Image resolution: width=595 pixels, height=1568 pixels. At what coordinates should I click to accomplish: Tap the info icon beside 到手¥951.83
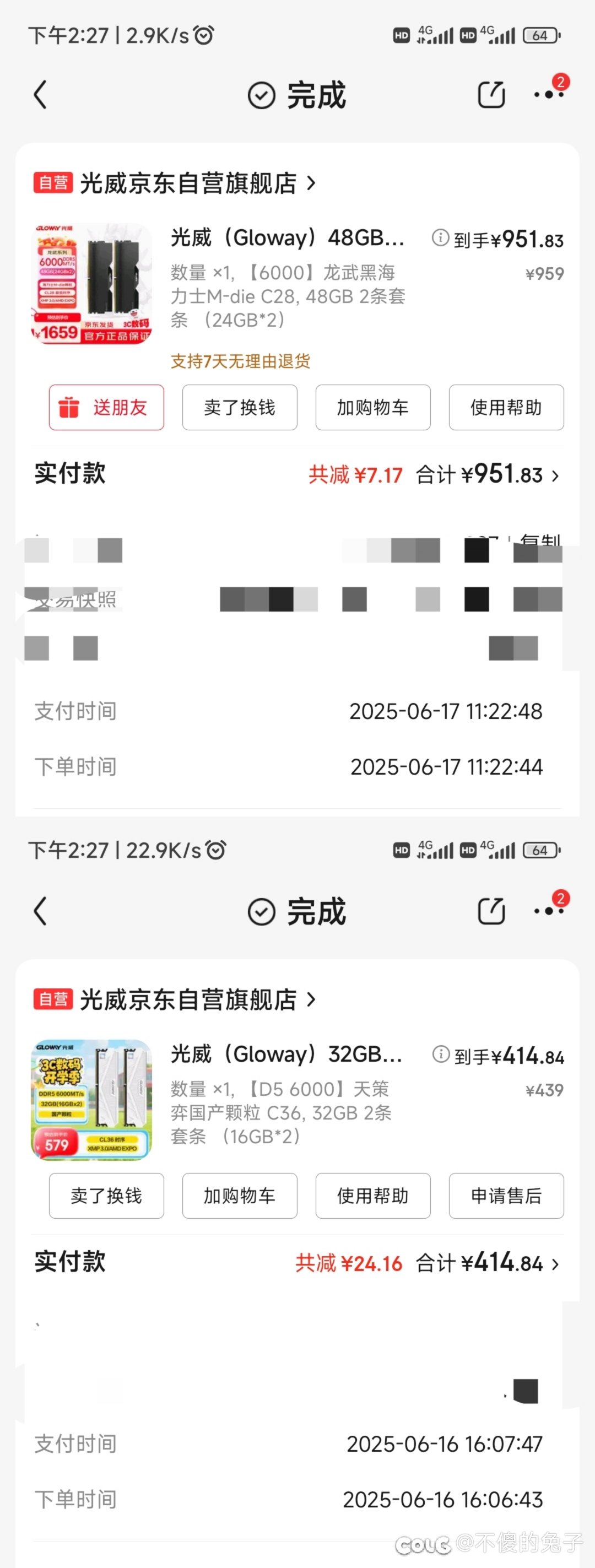[441, 237]
